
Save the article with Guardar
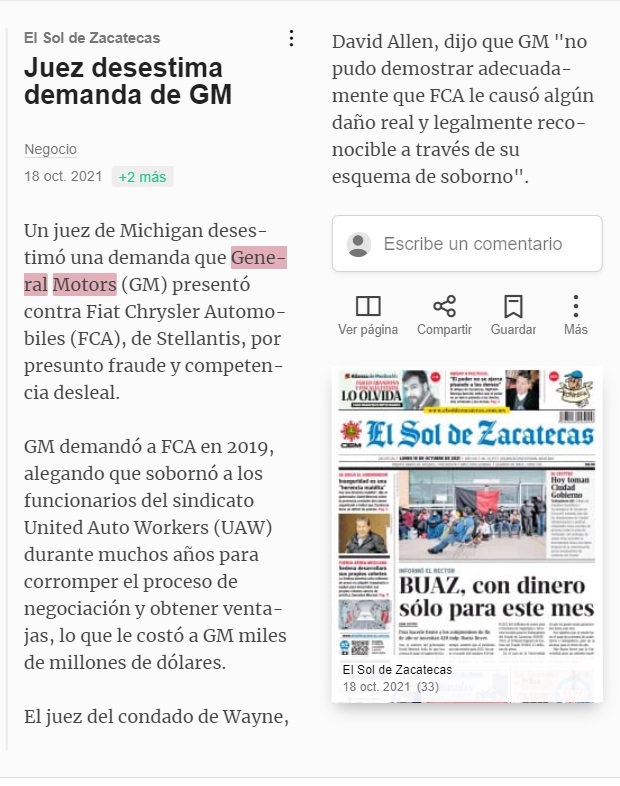click(x=513, y=315)
